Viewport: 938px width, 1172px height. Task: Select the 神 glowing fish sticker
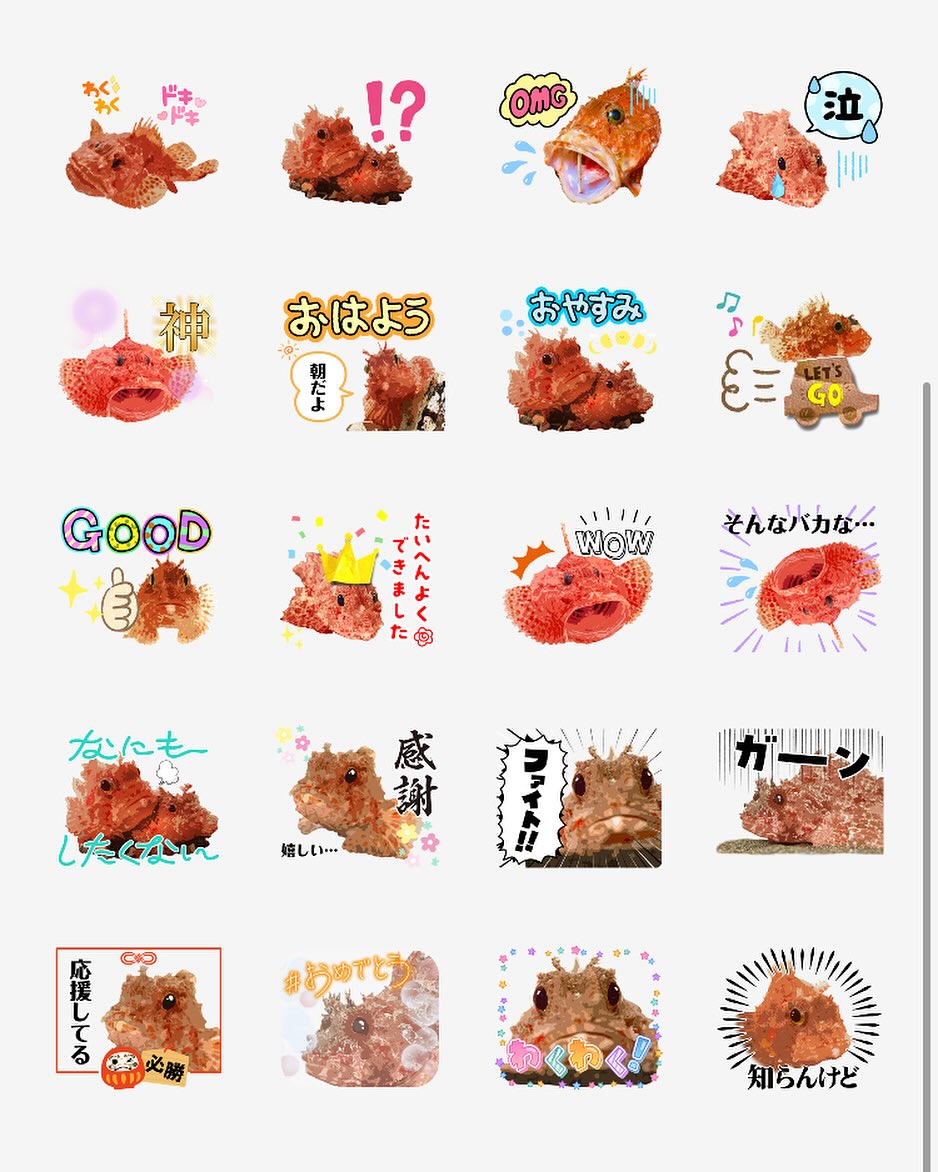point(138,360)
